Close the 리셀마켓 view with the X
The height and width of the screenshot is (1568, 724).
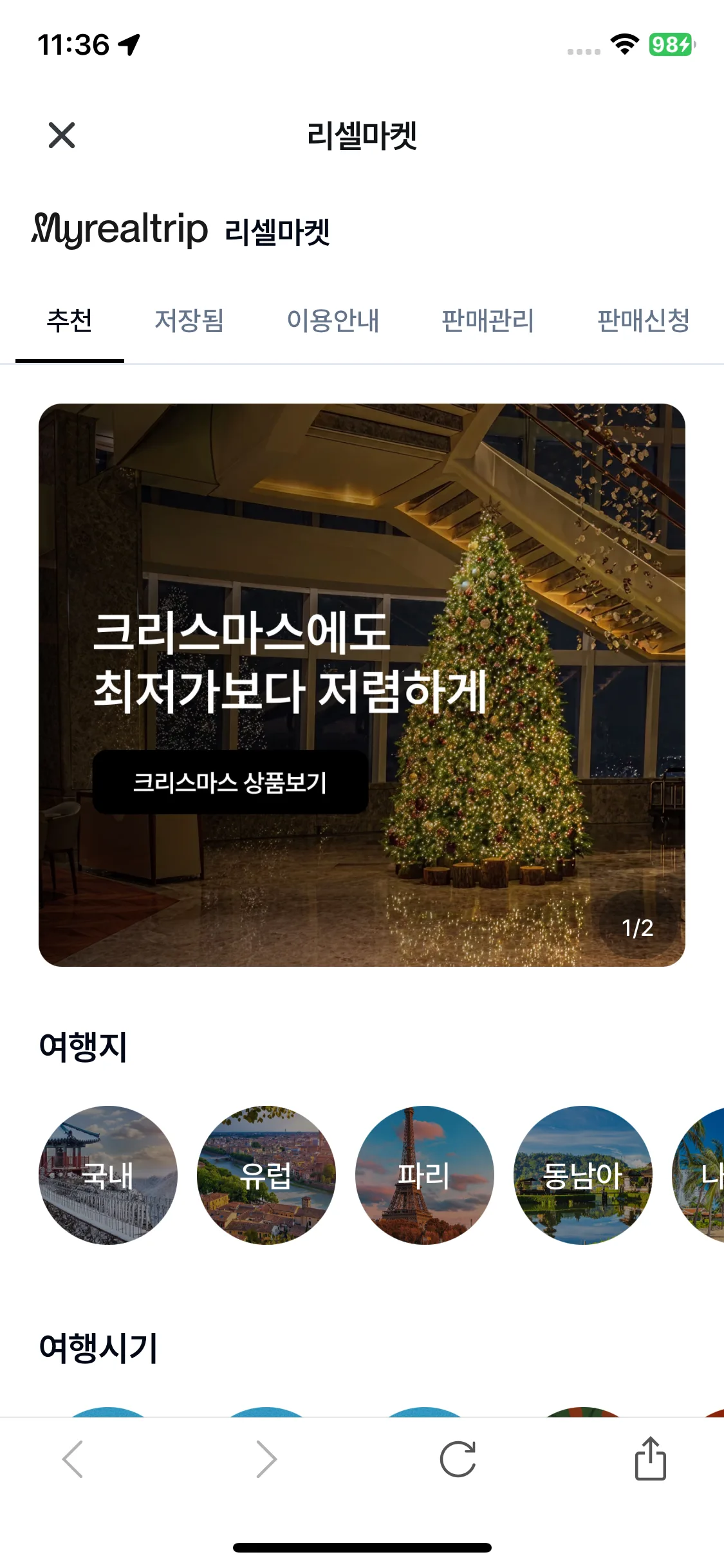[61, 135]
